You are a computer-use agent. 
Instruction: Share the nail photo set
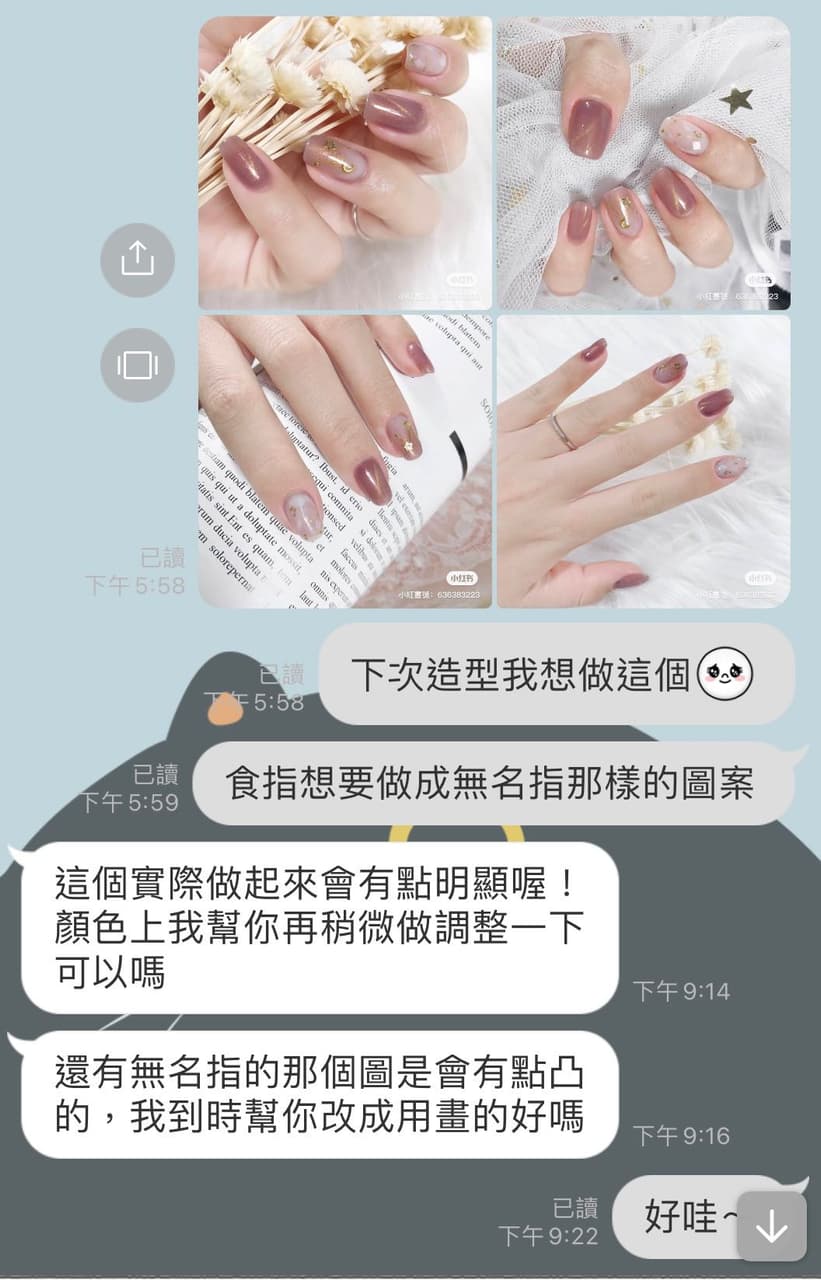pos(137,260)
